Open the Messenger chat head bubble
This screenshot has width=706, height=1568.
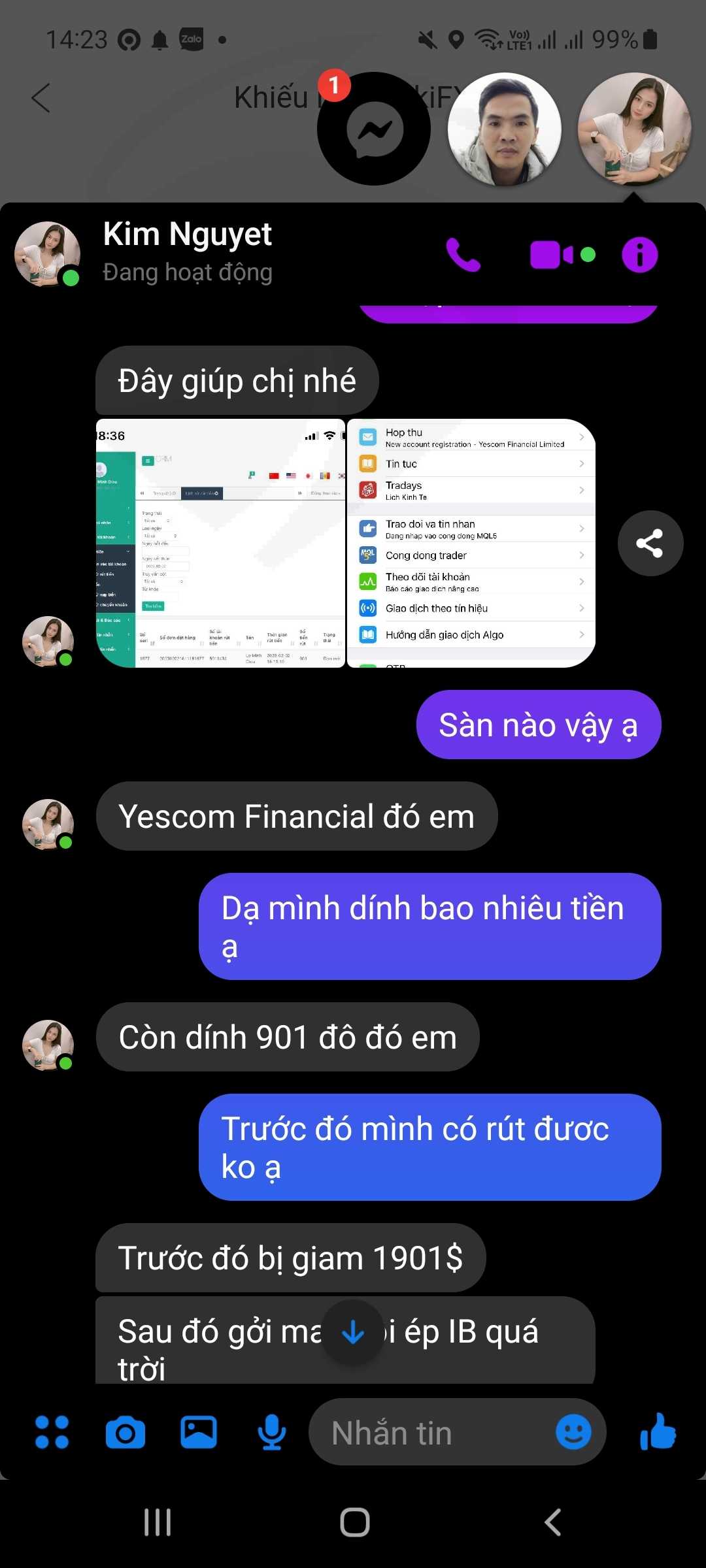coord(374,129)
